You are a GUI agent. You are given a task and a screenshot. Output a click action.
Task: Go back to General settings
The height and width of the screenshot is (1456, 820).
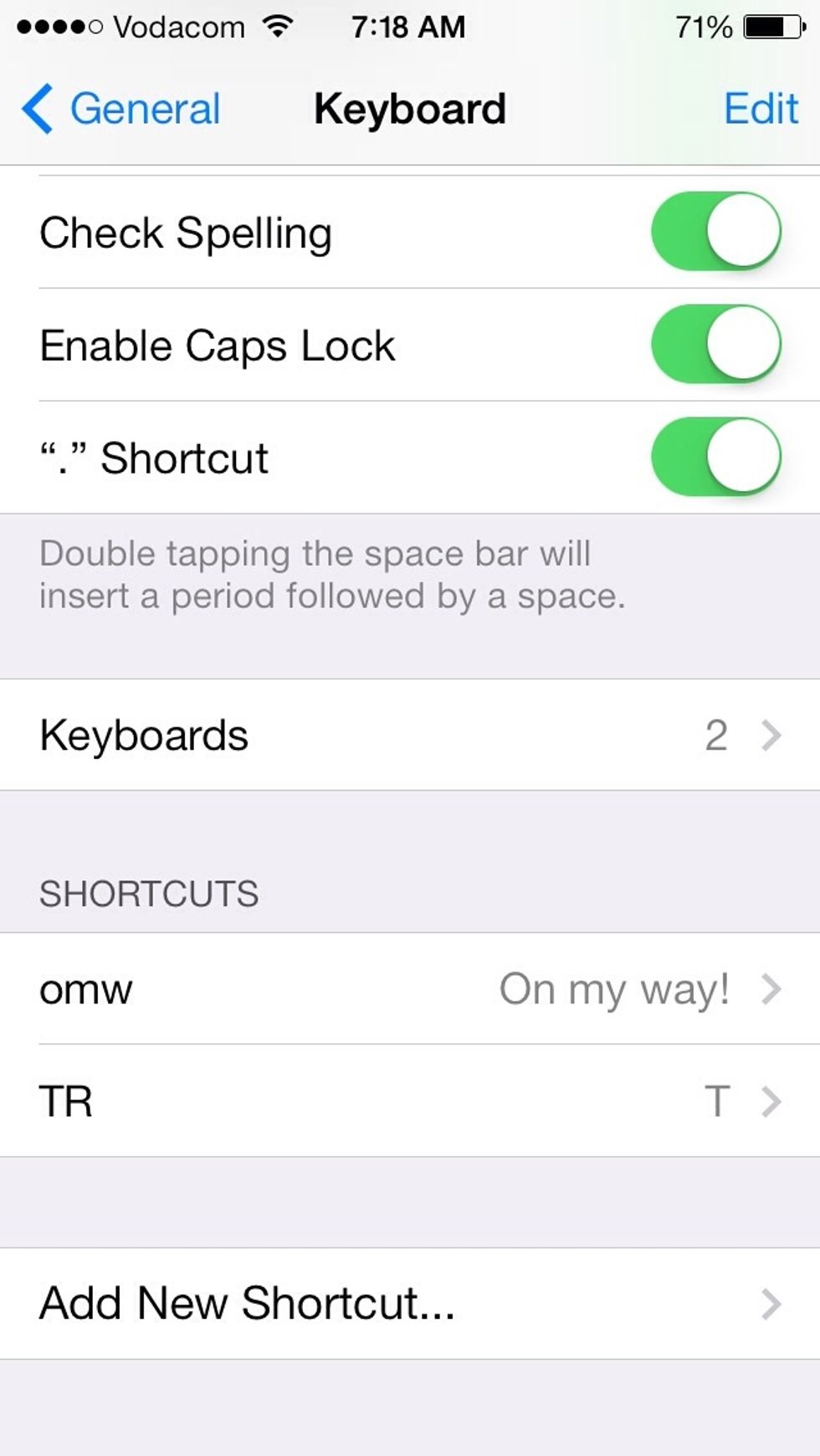(x=120, y=109)
